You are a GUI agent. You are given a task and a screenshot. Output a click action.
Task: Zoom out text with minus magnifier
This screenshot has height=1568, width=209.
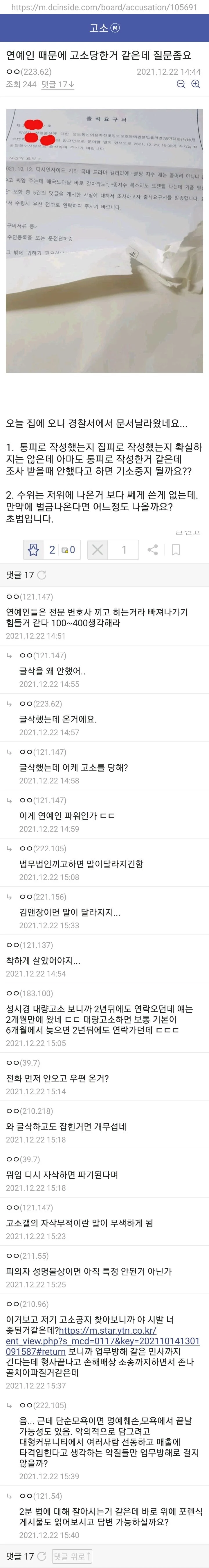point(181,85)
